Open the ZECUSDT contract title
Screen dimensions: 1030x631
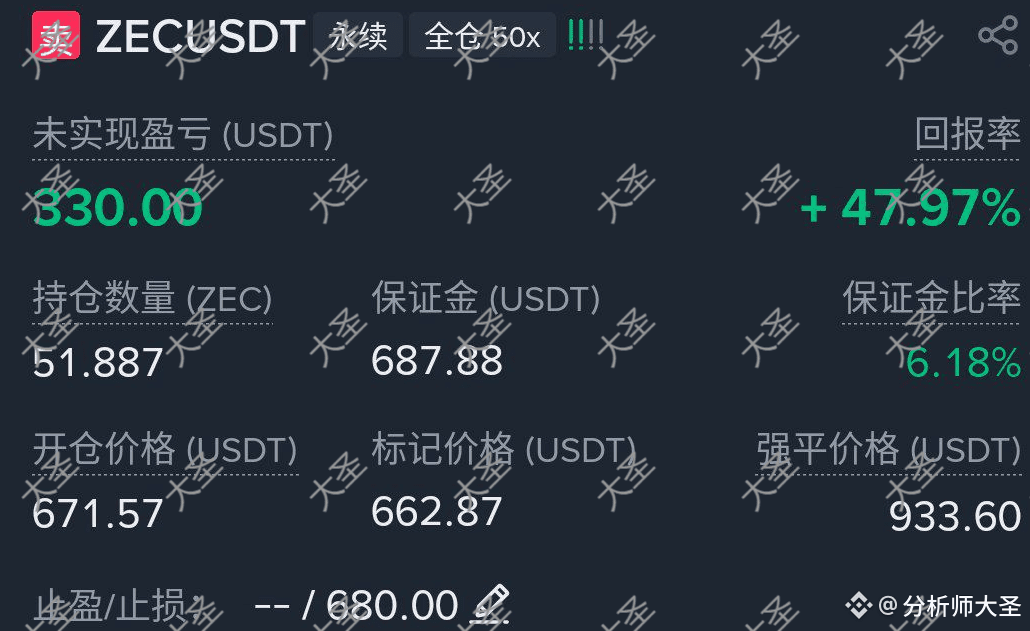tap(200, 37)
